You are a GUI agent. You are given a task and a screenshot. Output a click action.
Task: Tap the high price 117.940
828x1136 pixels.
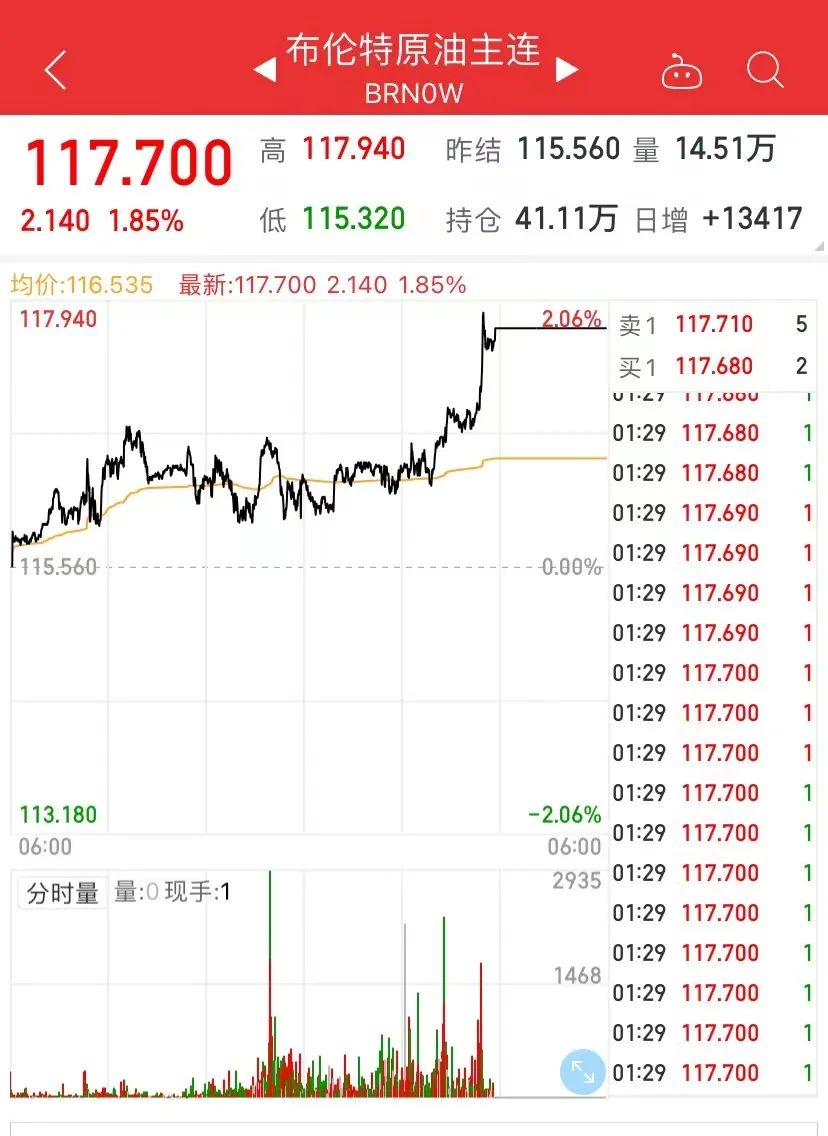347,148
